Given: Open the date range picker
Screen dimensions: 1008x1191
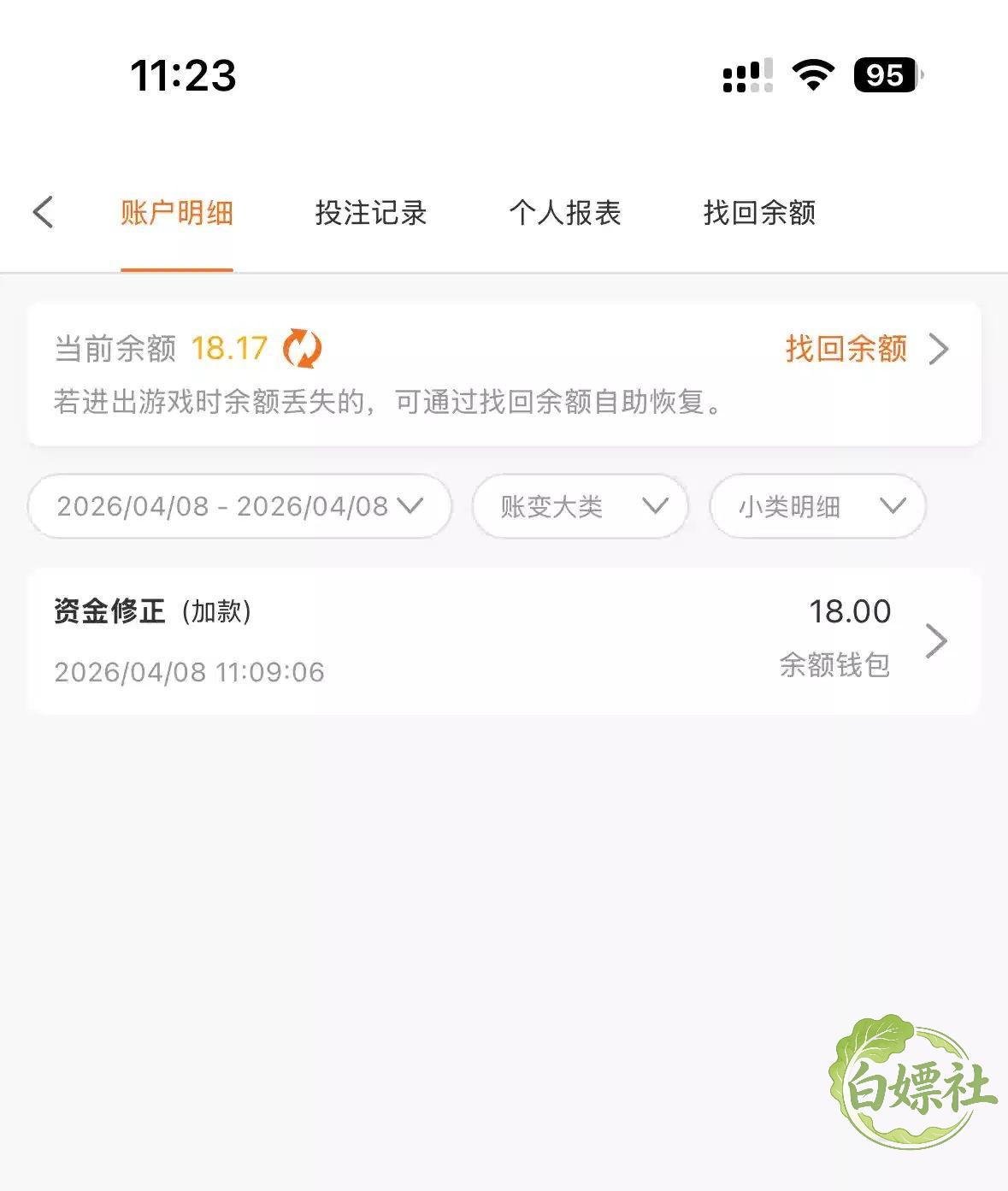Looking at the screenshot, I should (x=239, y=506).
